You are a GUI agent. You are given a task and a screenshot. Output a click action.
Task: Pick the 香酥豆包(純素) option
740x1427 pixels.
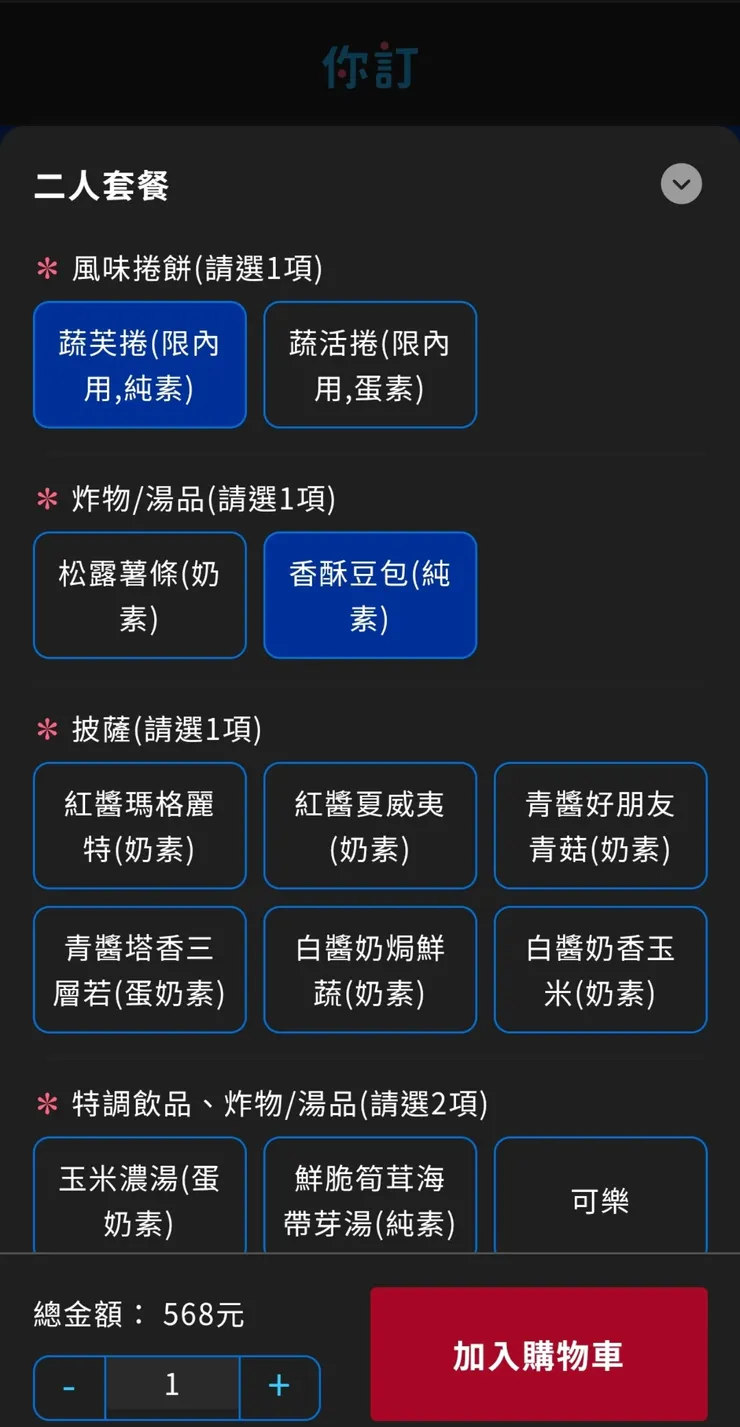370,595
